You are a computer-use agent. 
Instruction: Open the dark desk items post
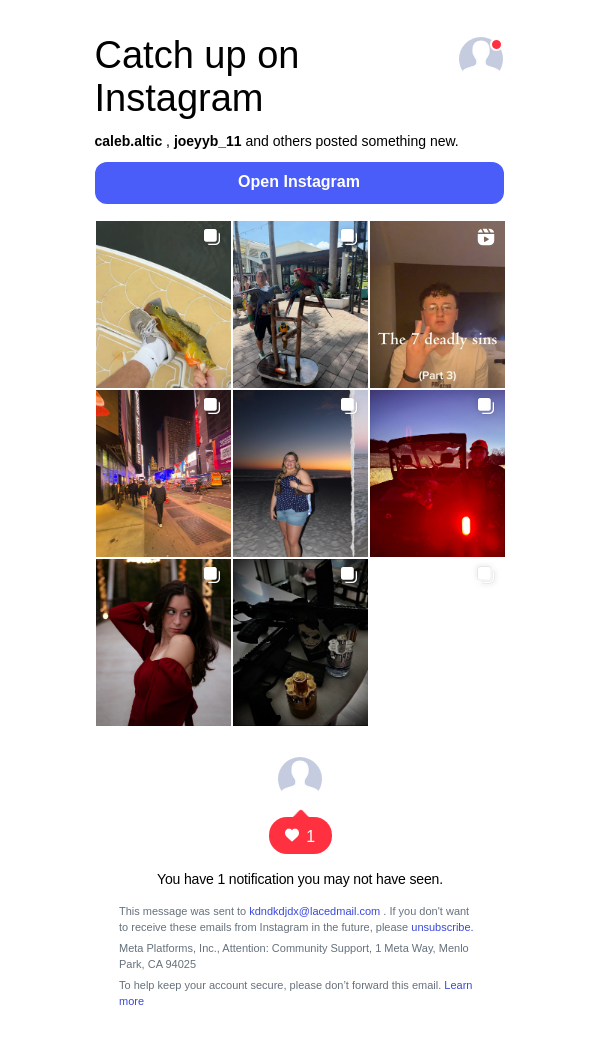pyautogui.click(x=300, y=642)
